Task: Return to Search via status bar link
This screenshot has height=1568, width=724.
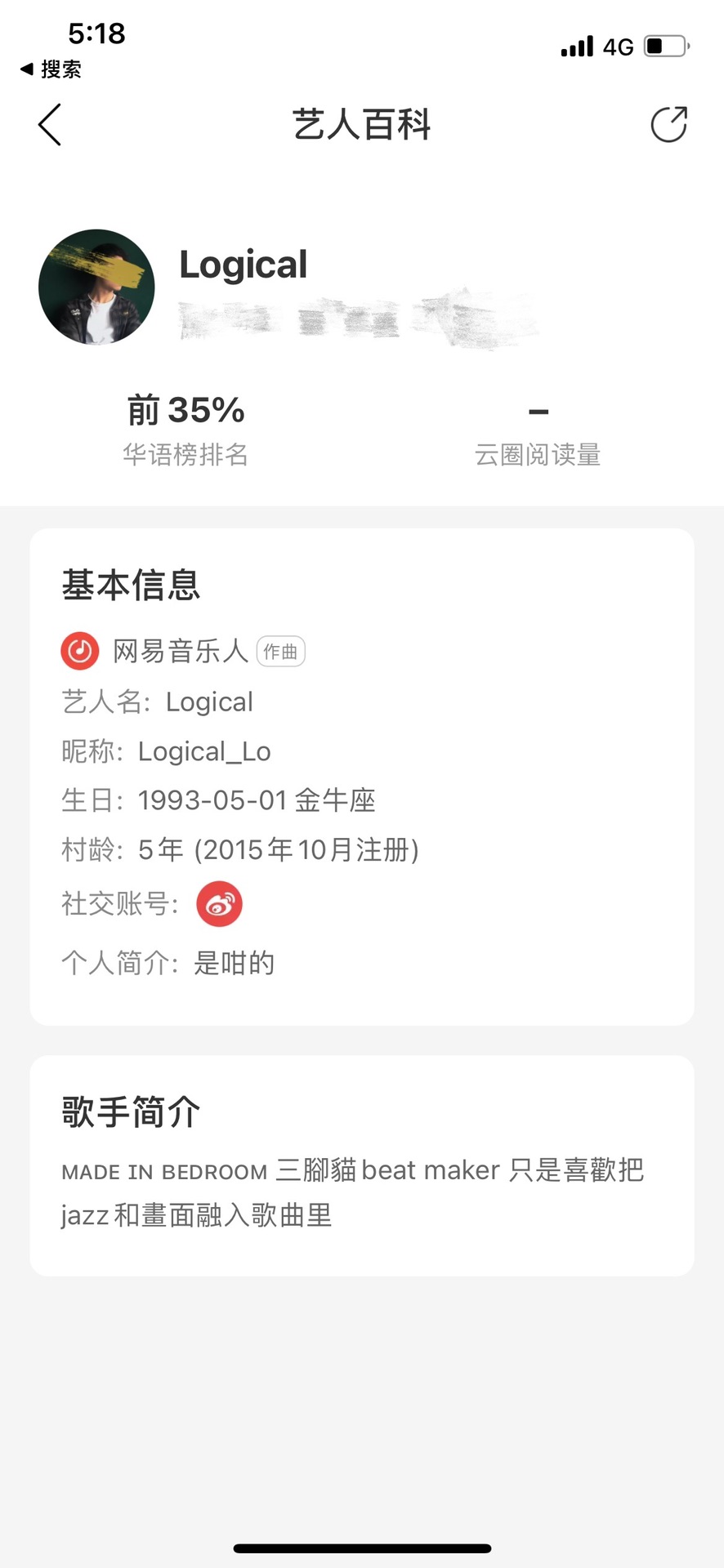Action: click(x=51, y=69)
